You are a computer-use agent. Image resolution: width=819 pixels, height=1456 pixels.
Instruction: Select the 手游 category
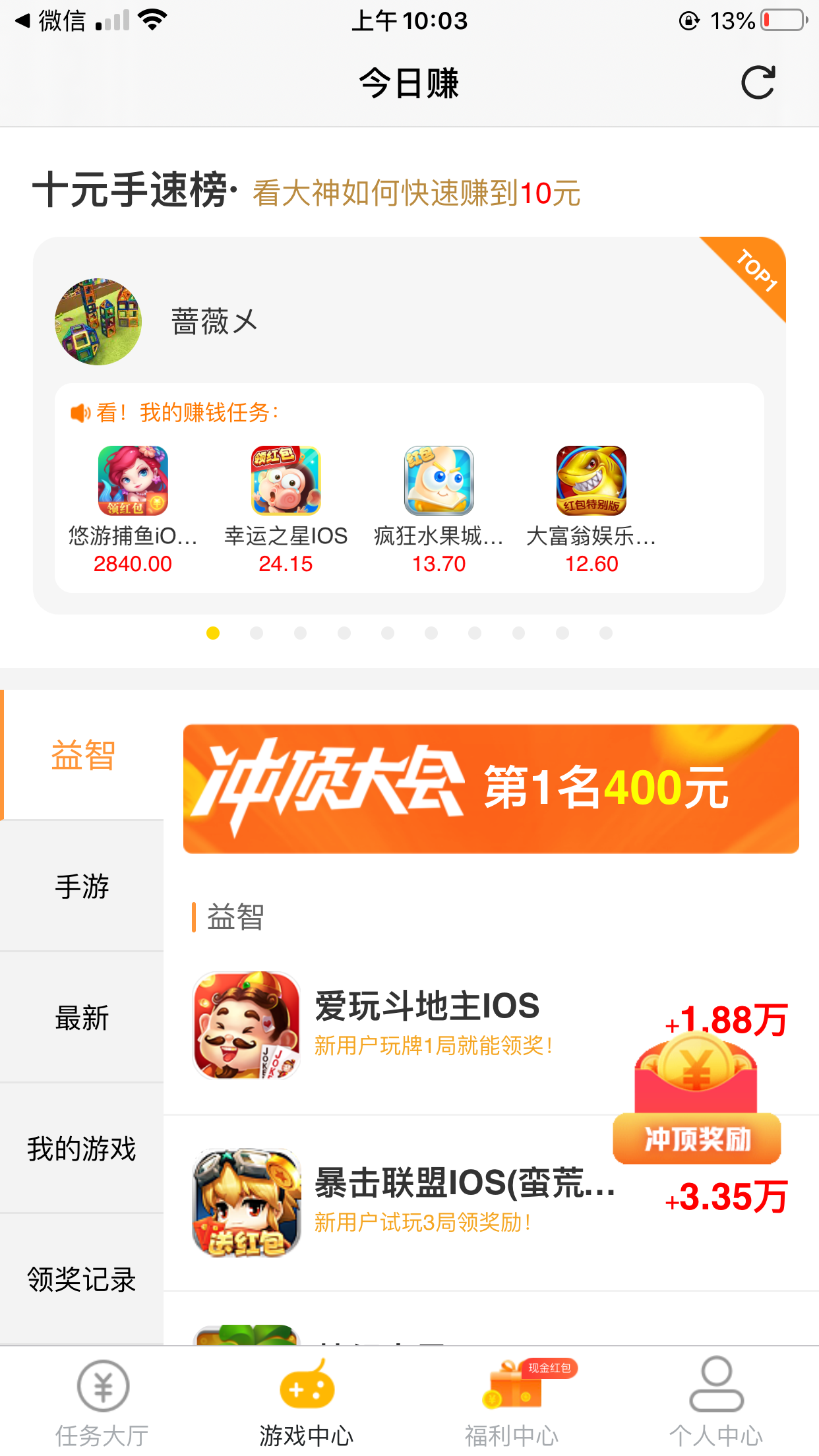[82, 886]
